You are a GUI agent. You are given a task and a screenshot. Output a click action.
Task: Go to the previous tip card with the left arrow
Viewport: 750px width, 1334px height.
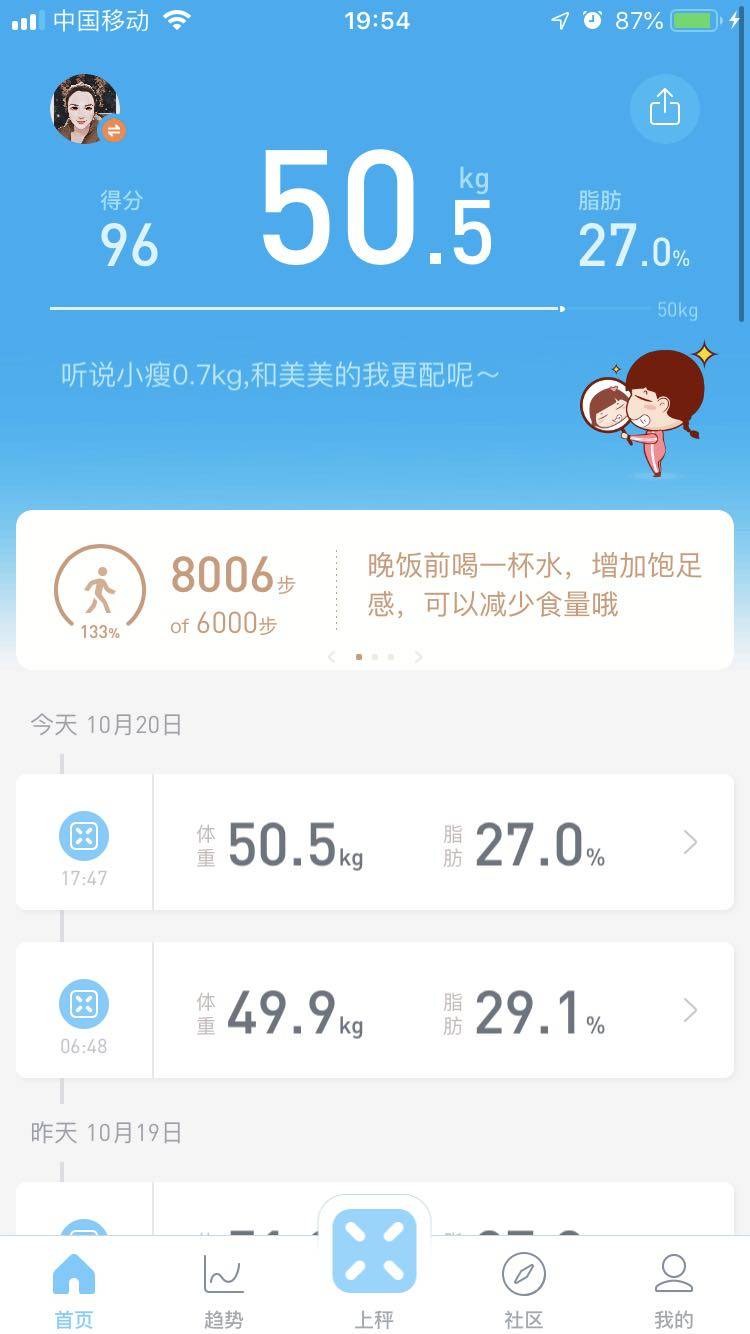(x=331, y=657)
